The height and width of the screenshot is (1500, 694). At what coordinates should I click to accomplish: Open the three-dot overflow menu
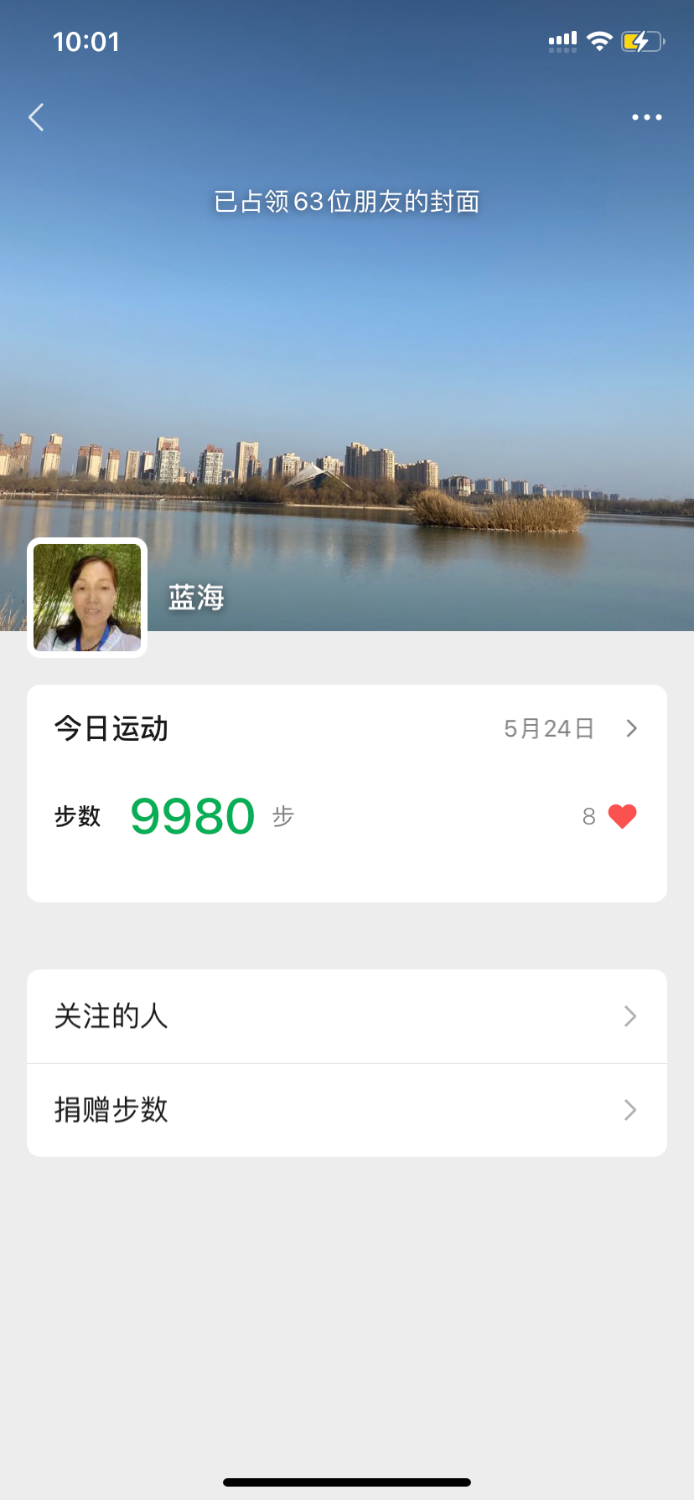(x=647, y=117)
